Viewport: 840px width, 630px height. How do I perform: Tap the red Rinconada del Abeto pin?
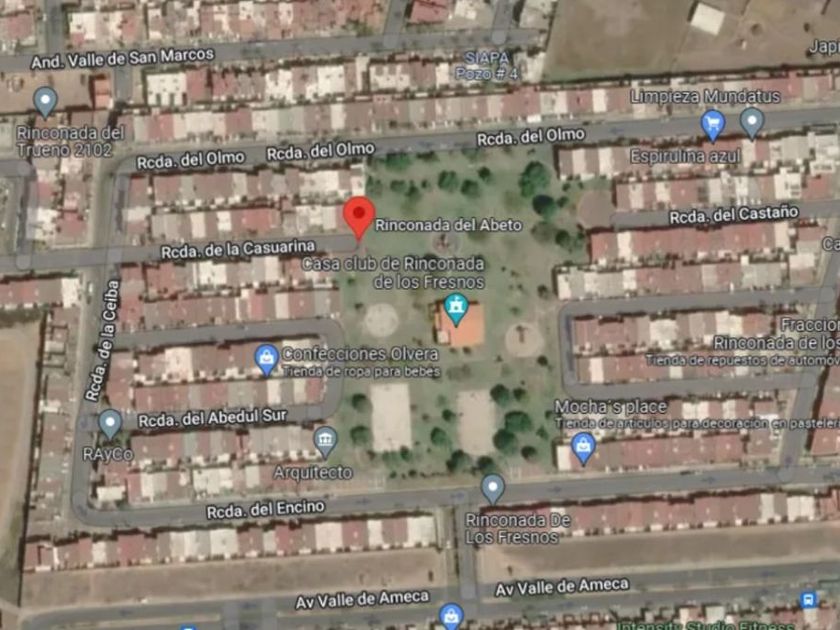[359, 217]
